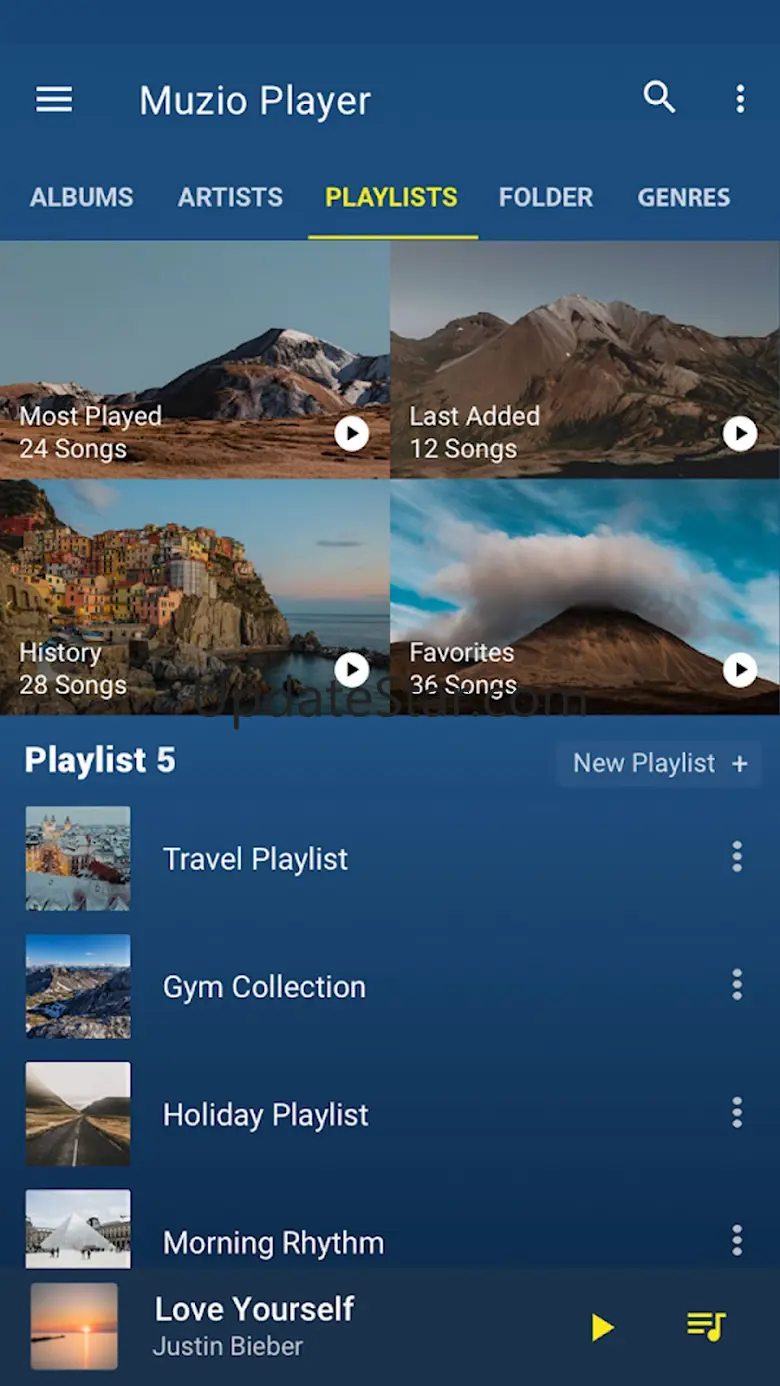Open the Favorites playlist tile

tap(585, 597)
